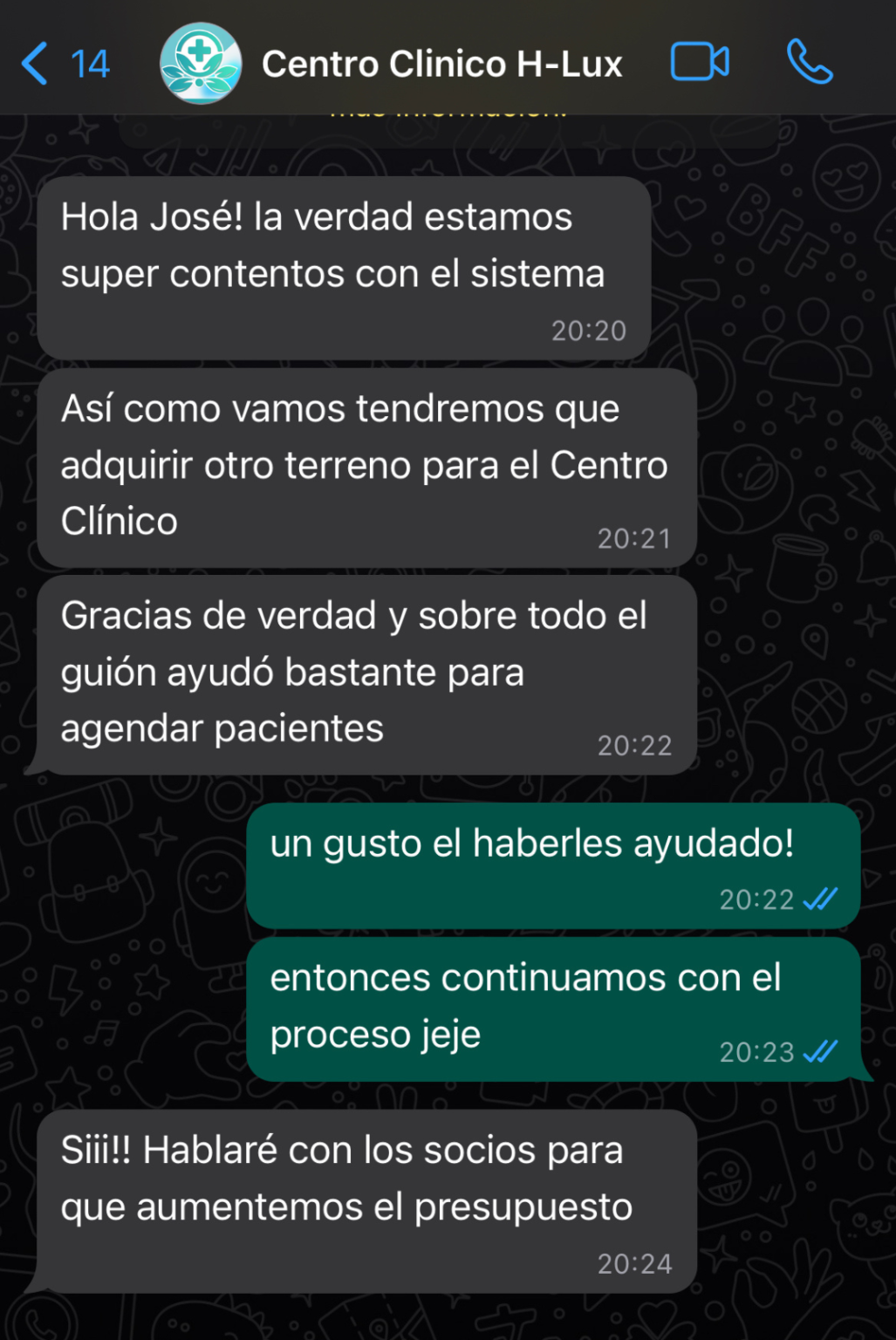This screenshot has width=896, height=1340.
Task: Start a video call with Centro Clinico H-Lux
Action: (700, 63)
